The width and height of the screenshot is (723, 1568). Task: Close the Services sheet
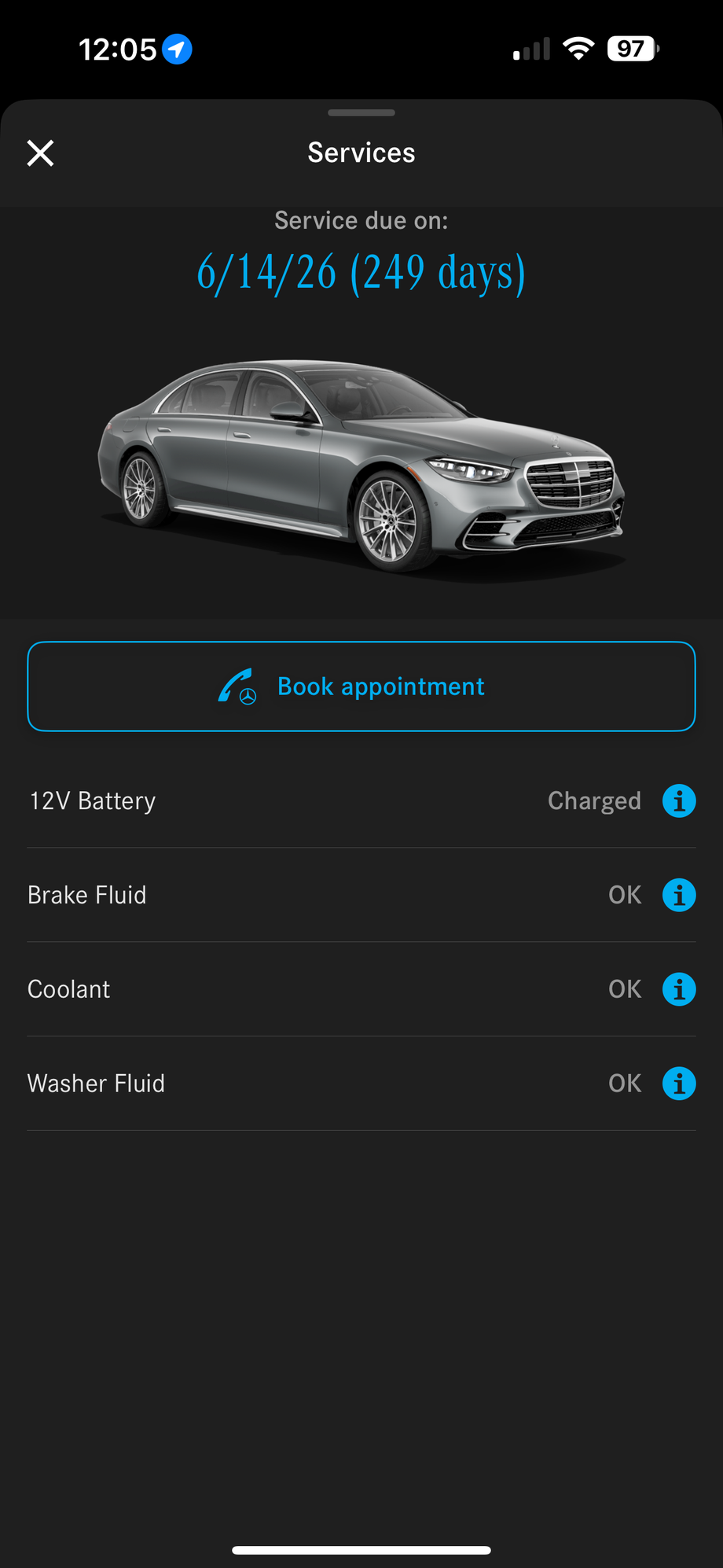40,153
